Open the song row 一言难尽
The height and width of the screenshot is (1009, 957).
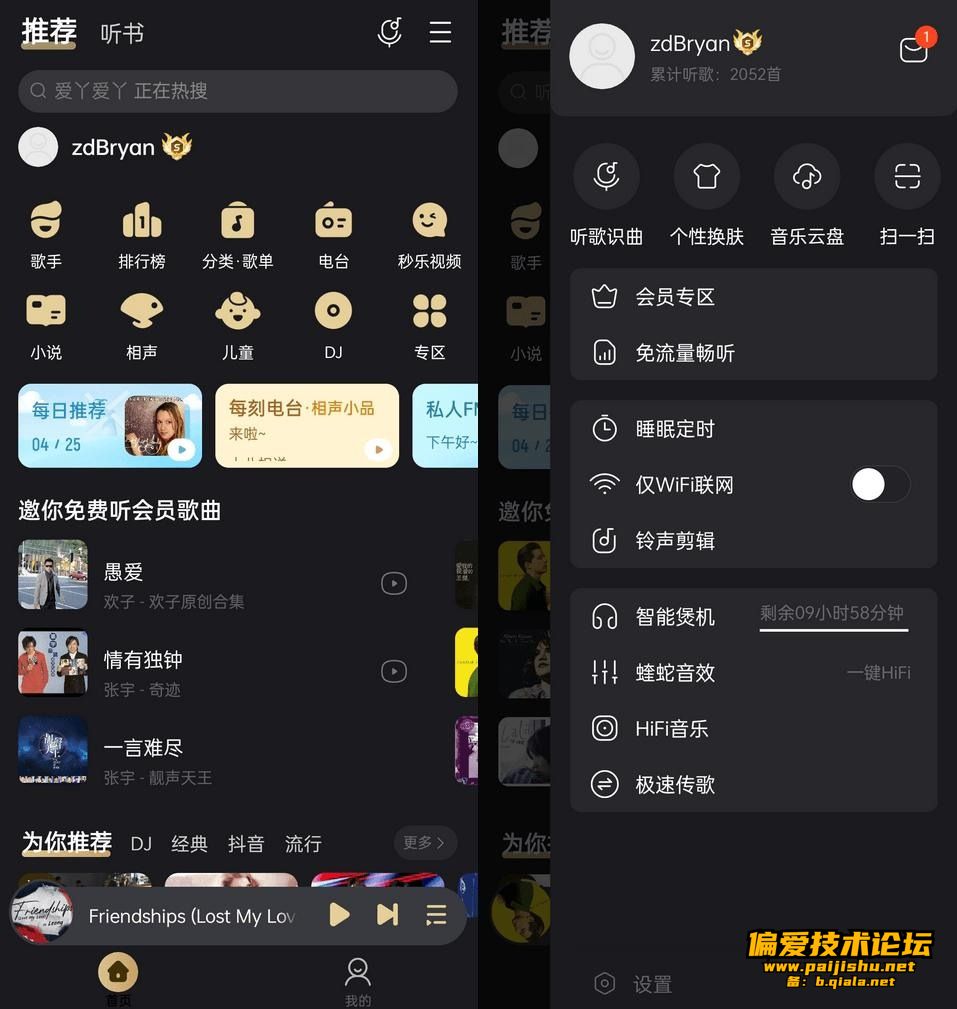point(145,750)
